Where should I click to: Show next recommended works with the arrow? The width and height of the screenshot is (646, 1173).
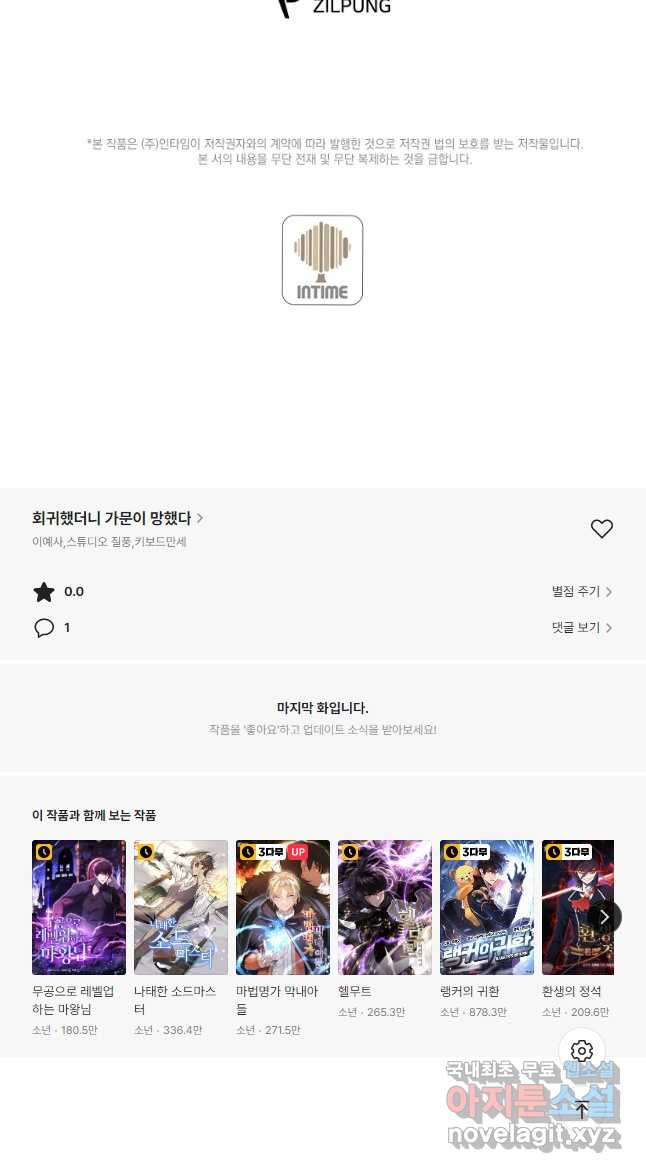coord(604,916)
